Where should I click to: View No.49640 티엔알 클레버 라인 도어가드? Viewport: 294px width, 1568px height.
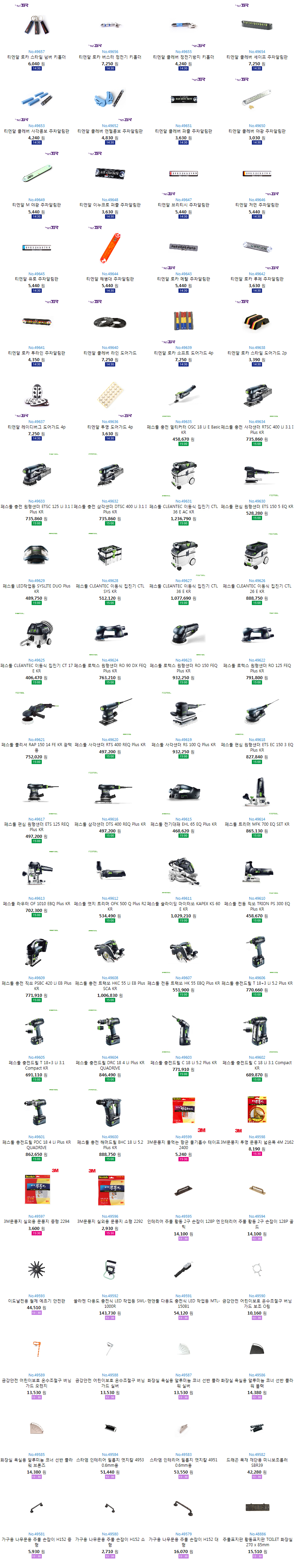pos(109,353)
